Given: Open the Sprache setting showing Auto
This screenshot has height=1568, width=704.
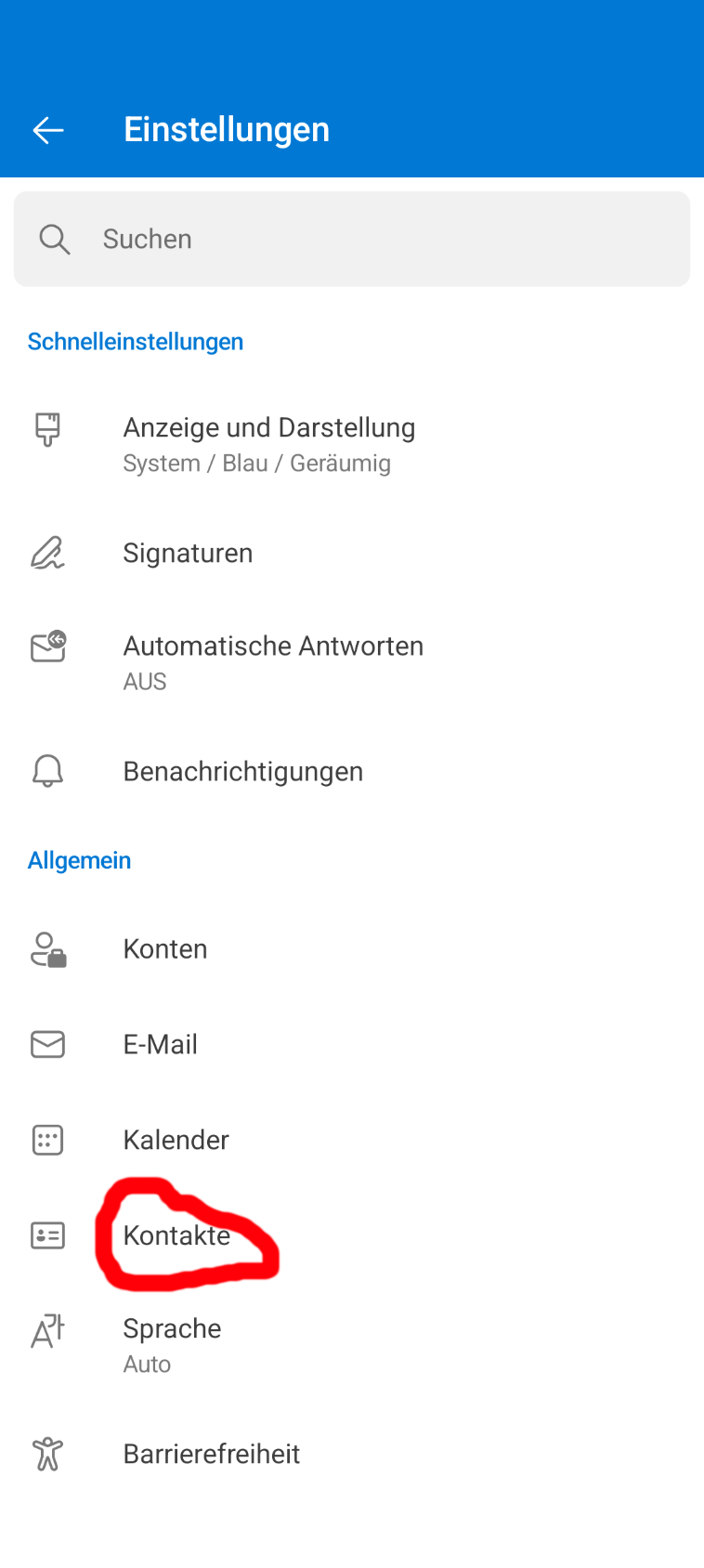Looking at the screenshot, I should 172,1338.
